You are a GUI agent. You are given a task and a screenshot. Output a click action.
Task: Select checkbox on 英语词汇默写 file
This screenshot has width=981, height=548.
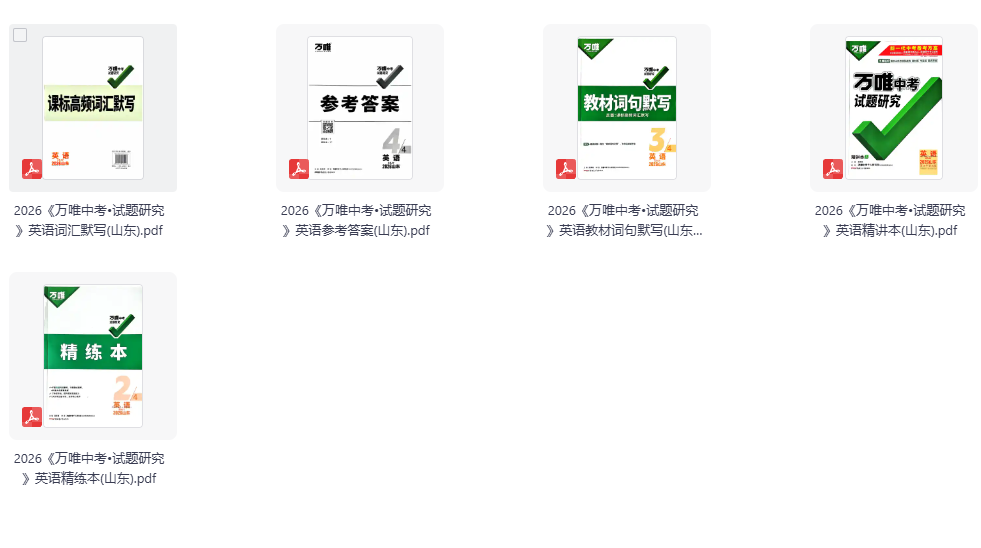20,36
